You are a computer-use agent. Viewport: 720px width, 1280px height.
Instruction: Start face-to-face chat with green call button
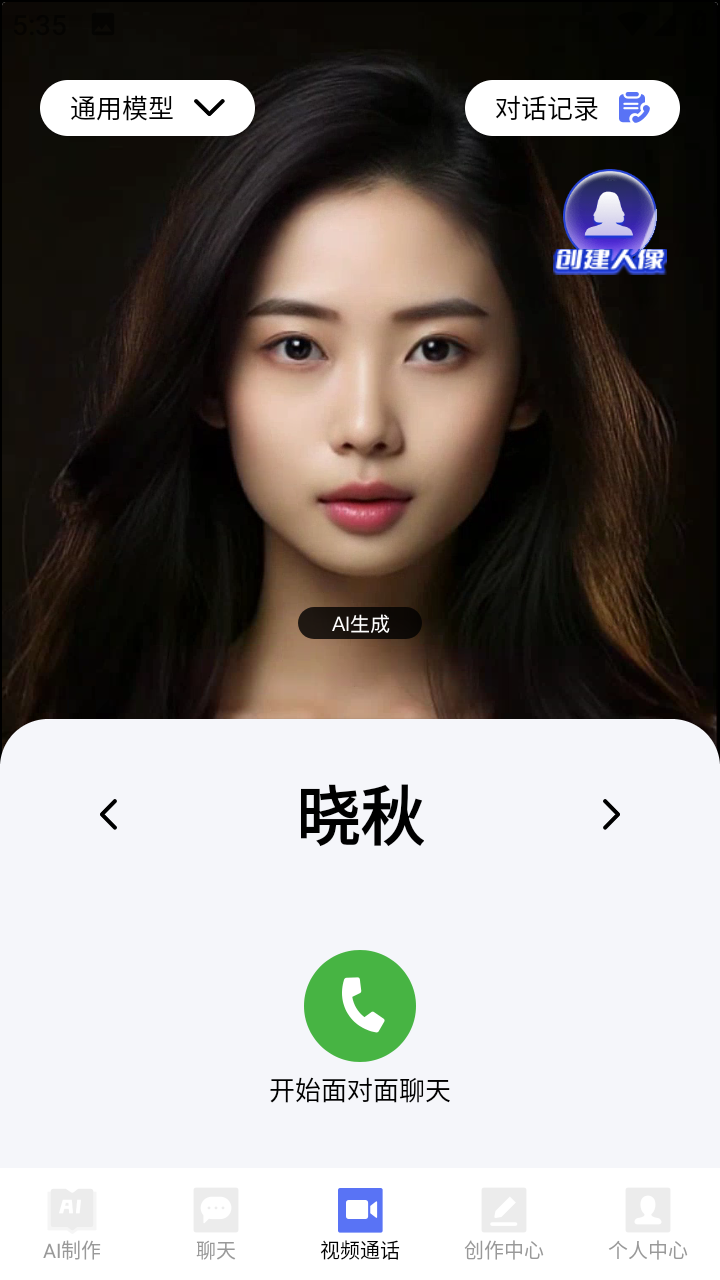point(360,1006)
